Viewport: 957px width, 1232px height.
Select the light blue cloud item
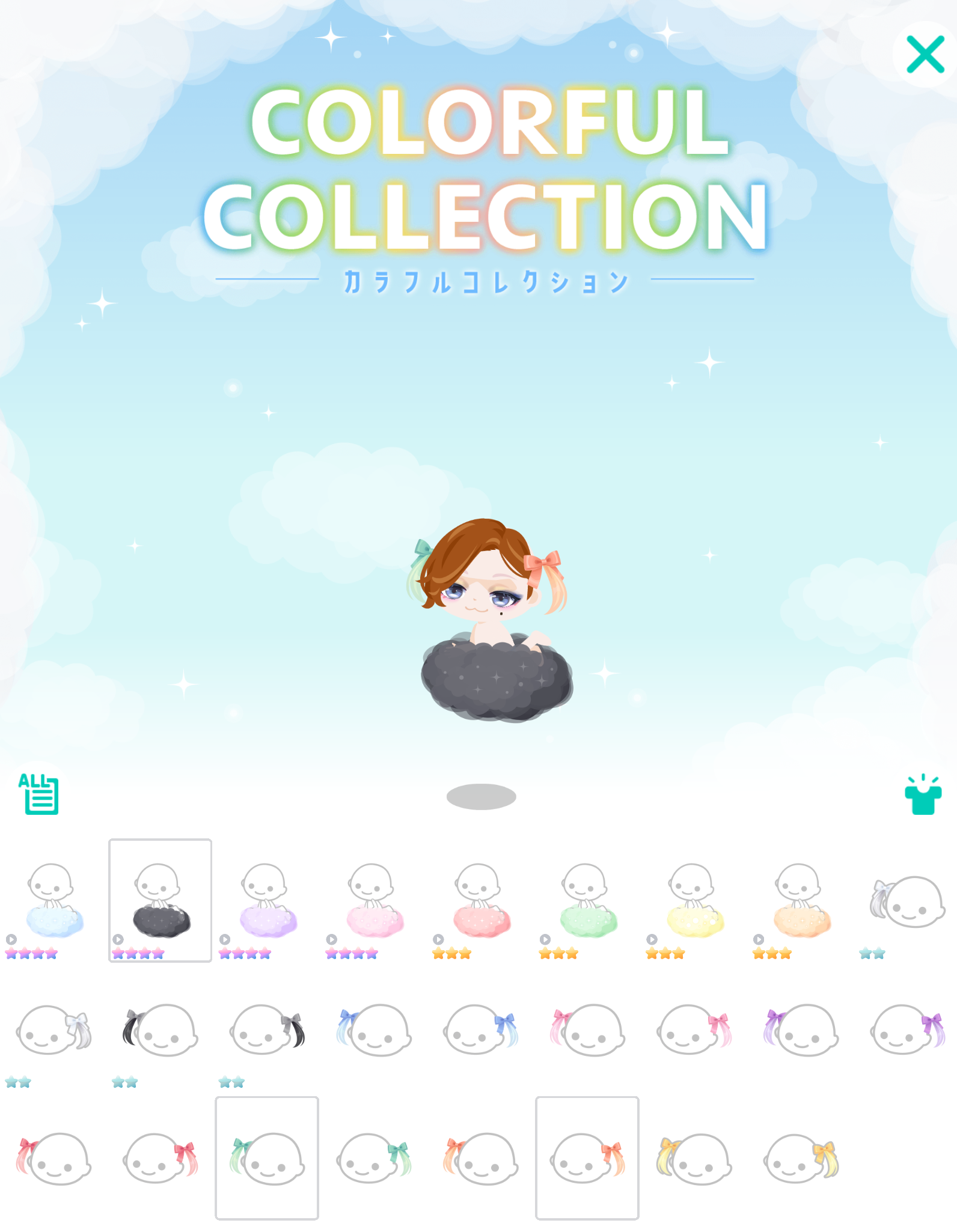(x=54, y=900)
